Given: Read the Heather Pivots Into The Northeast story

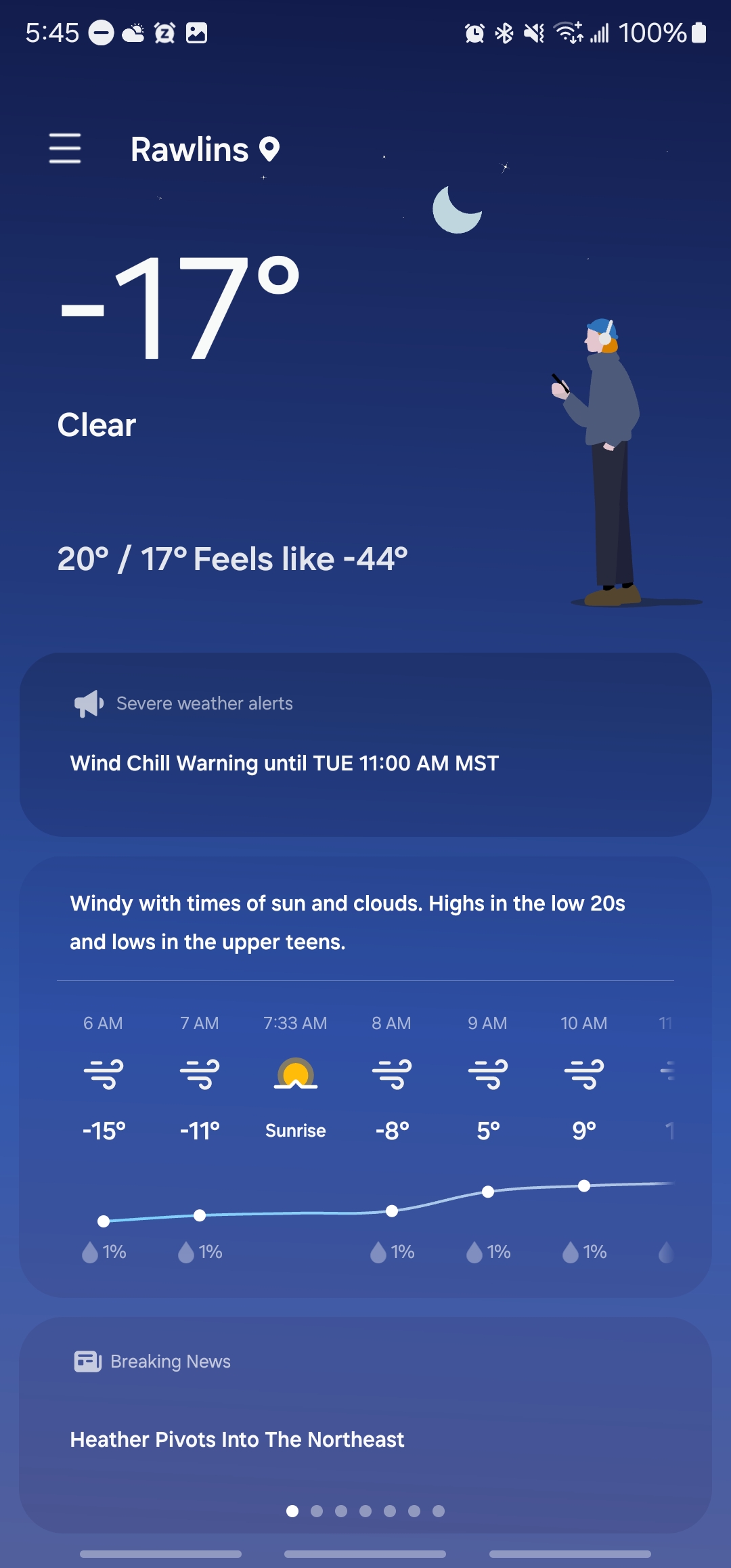Looking at the screenshot, I should (x=237, y=1439).
